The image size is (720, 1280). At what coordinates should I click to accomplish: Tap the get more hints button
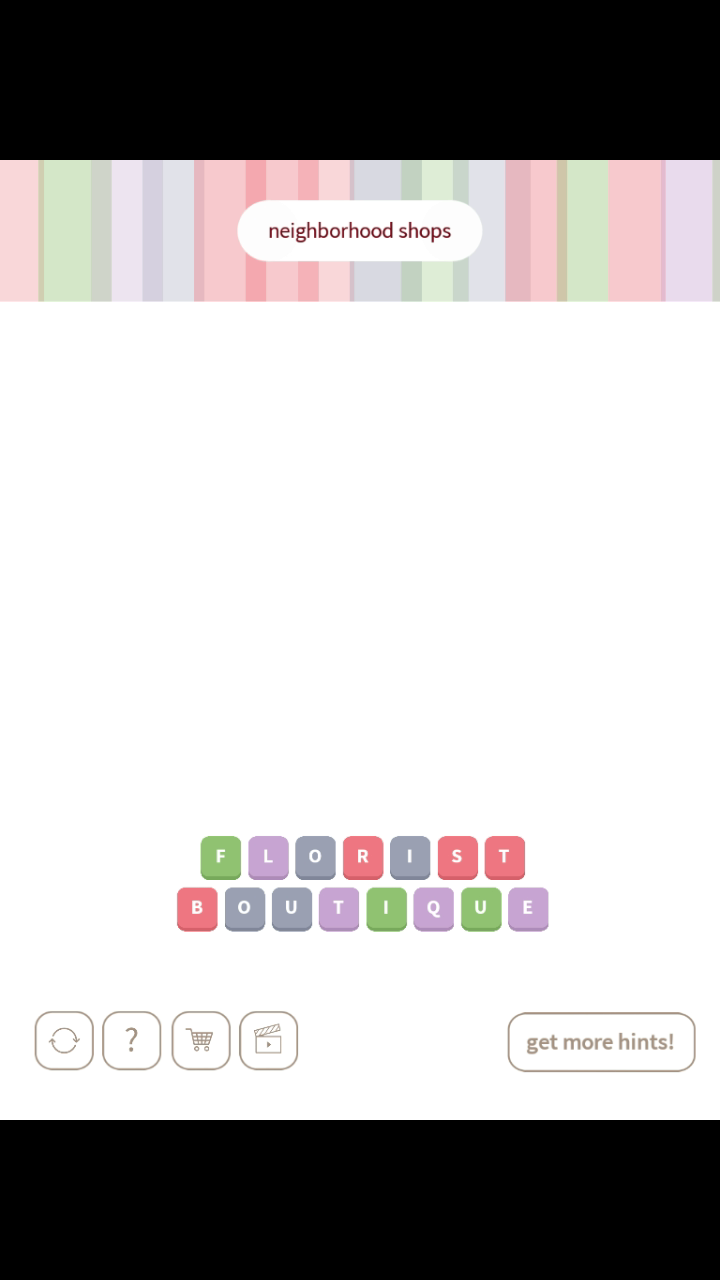601,1042
